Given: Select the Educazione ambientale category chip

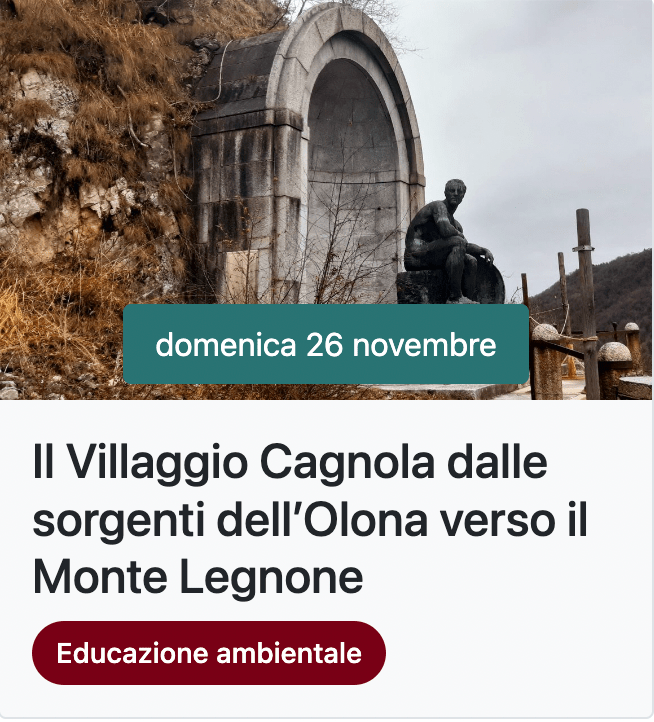Looking at the screenshot, I should (209, 654).
